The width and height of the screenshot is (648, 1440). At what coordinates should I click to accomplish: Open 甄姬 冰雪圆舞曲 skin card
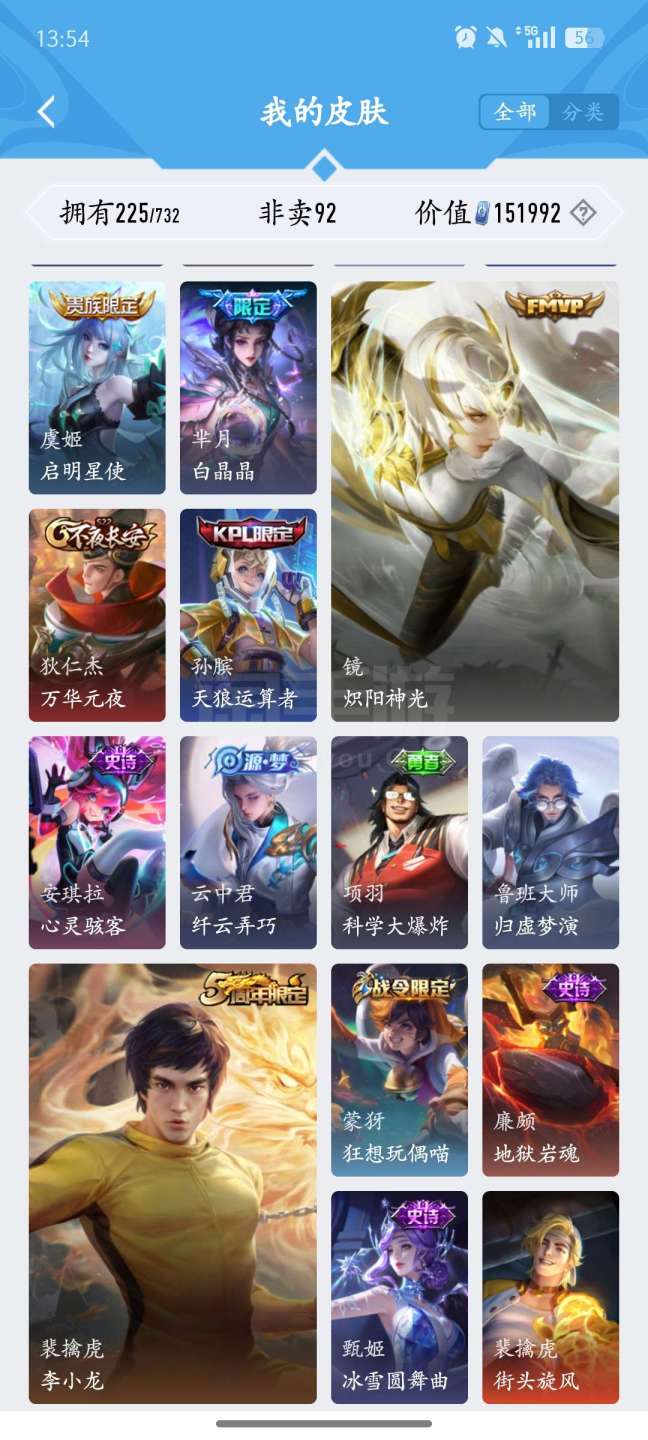tap(399, 1297)
